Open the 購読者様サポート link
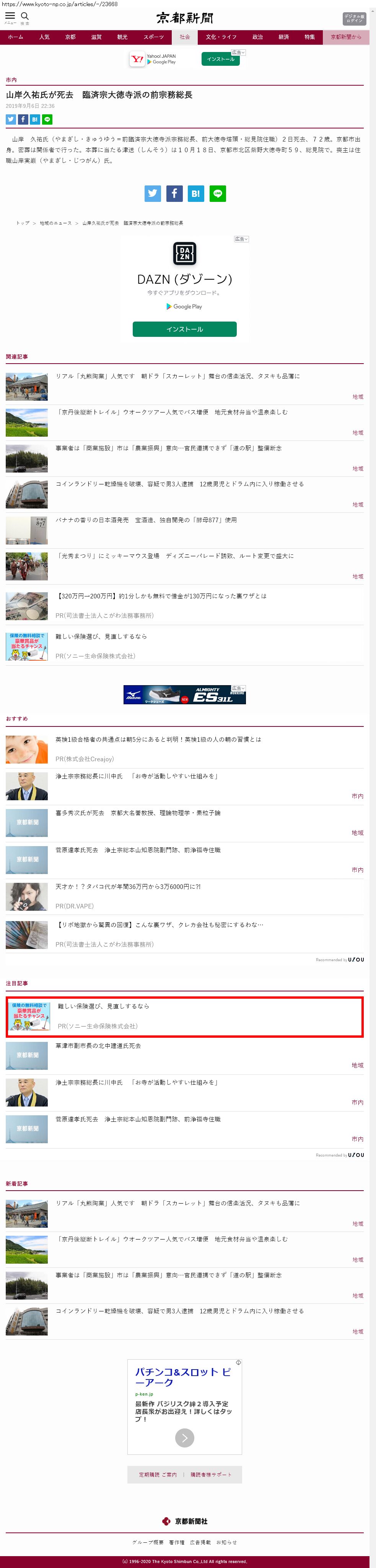The width and height of the screenshot is (376, 1568). click(211, 1475)
